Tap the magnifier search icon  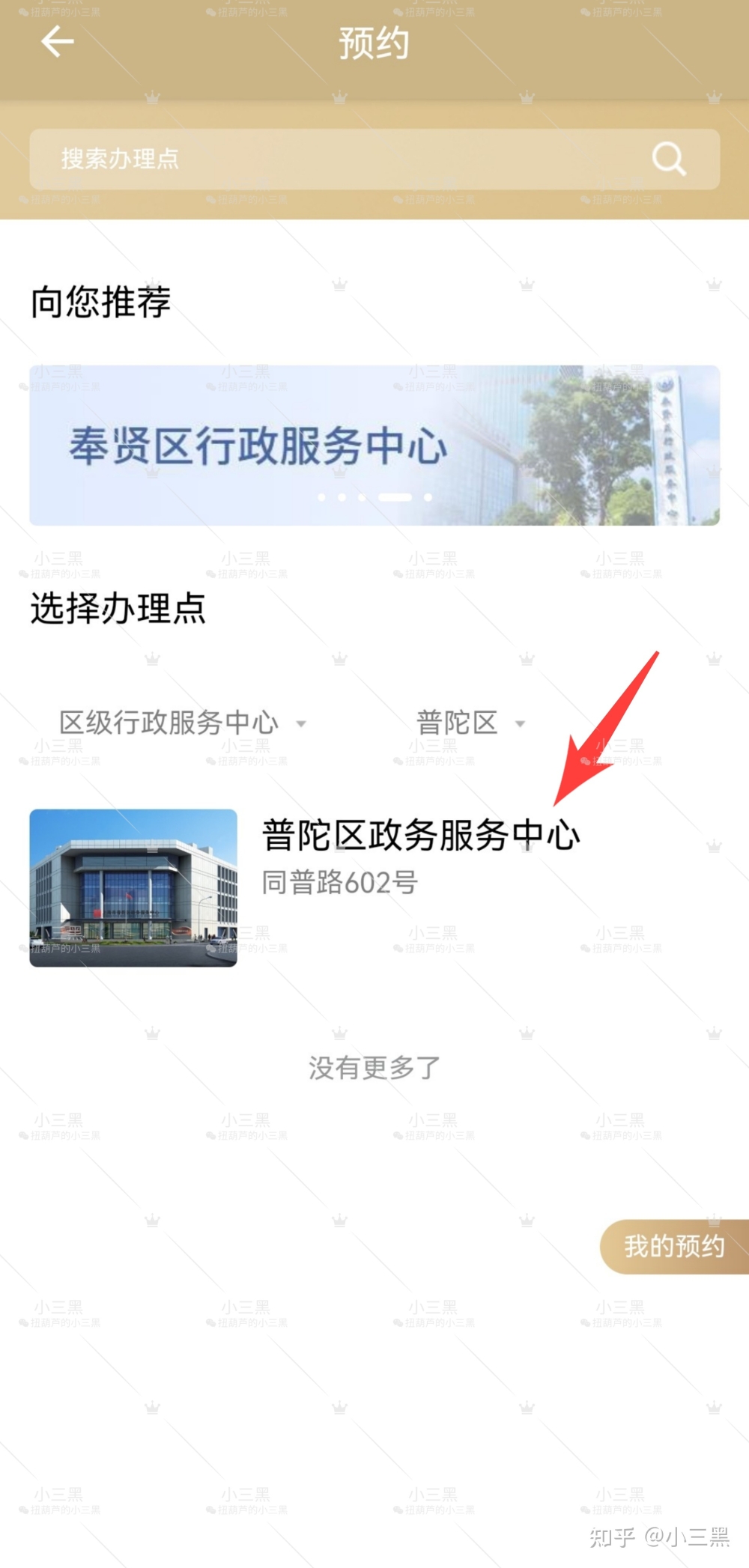[x=668, y=159]
